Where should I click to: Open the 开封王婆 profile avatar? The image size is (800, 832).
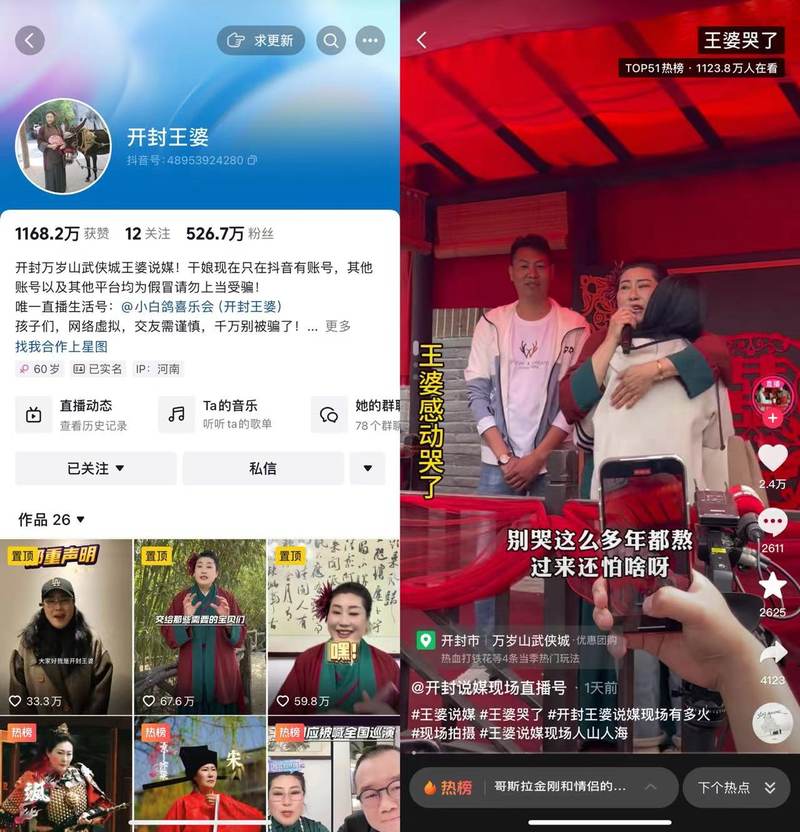[x=63, y=146]
